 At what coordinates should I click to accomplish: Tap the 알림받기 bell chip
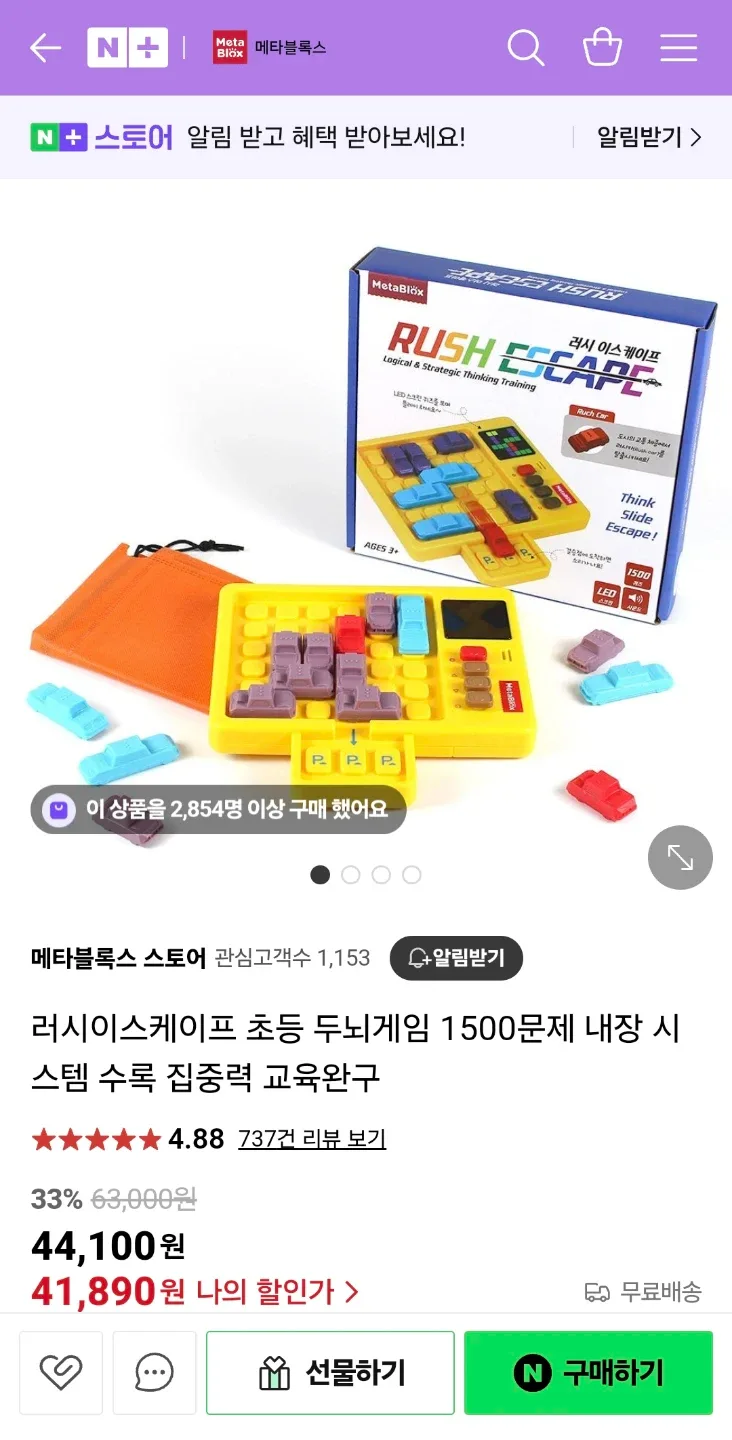coord(456,959)
